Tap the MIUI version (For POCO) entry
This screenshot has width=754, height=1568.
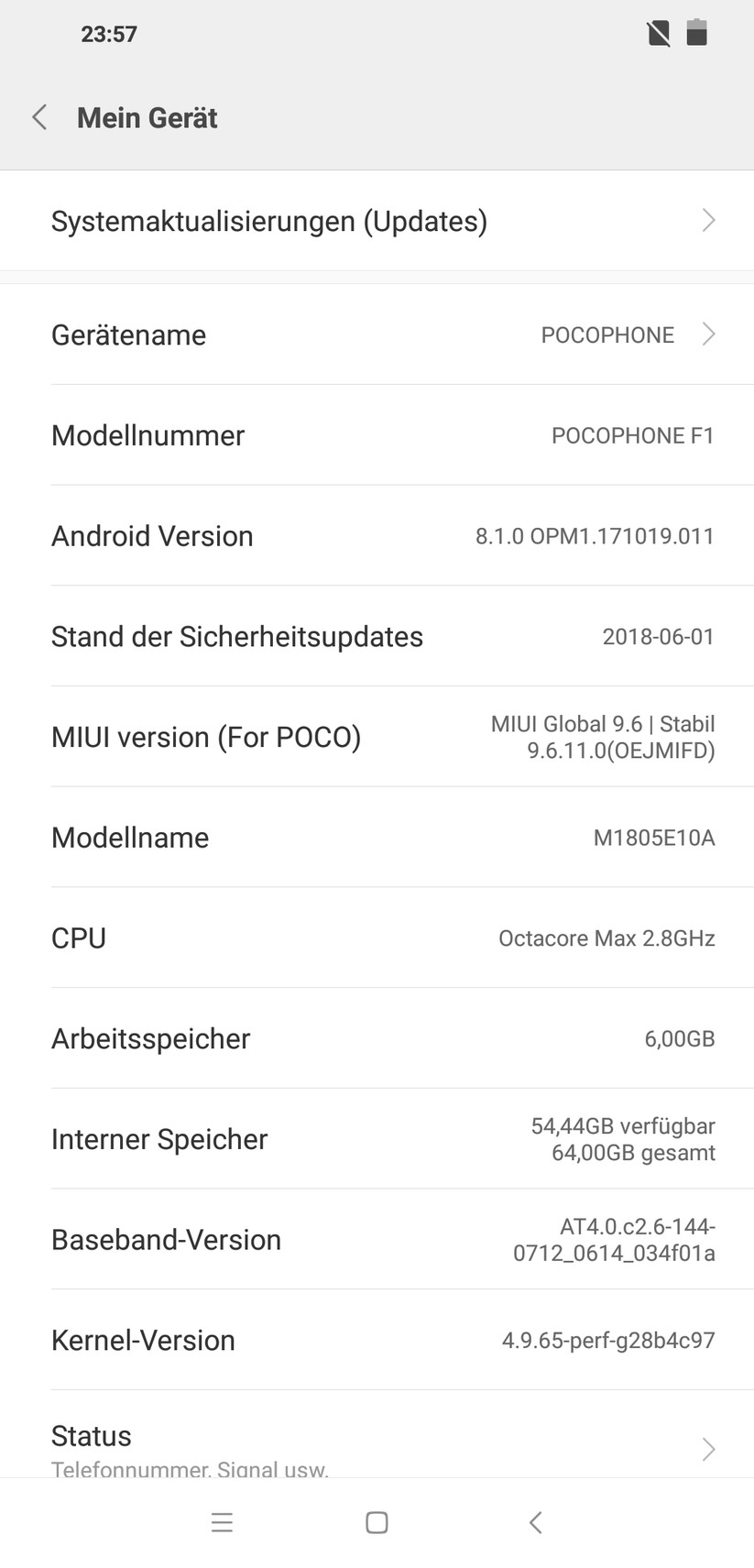click(x=377, y=737)
